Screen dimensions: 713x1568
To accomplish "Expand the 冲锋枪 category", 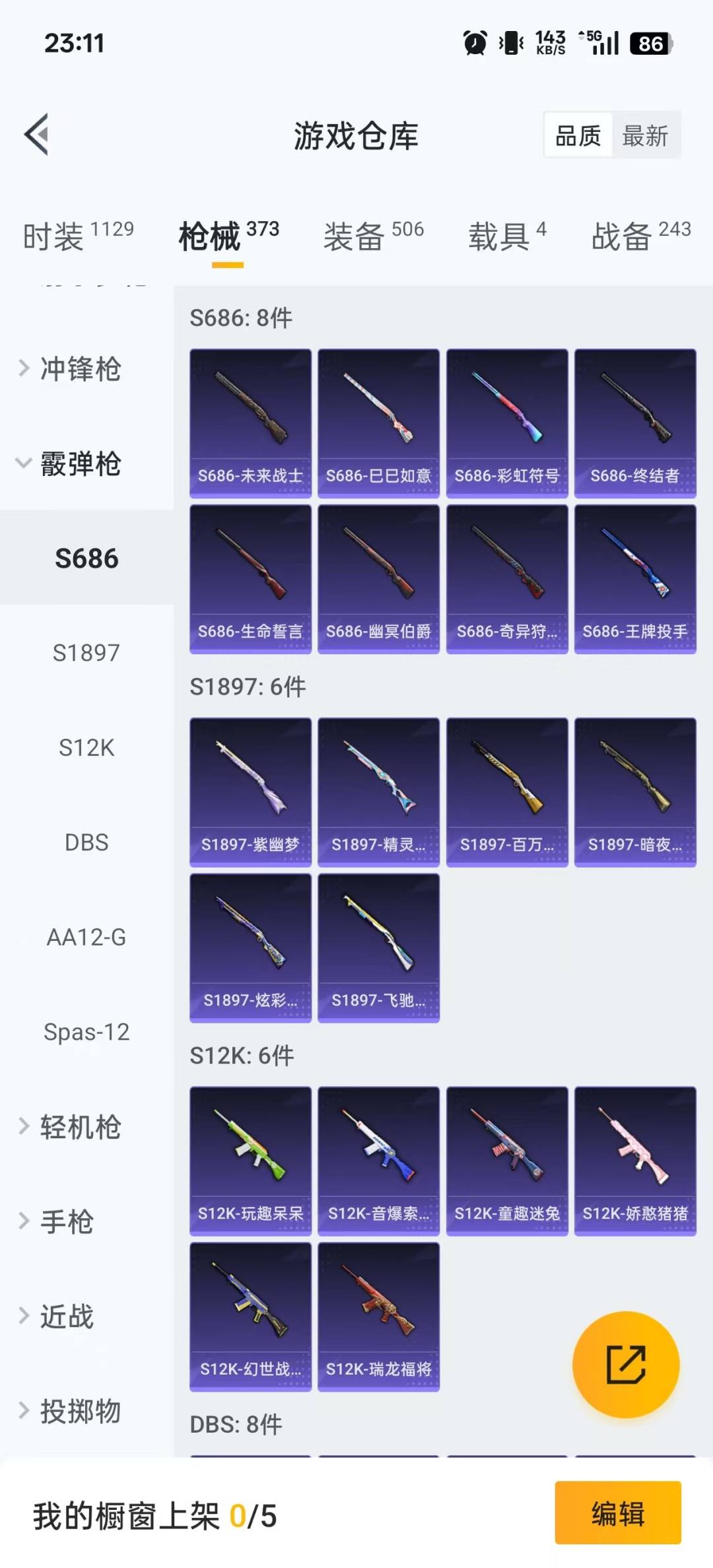I will [x=79, y=368].
